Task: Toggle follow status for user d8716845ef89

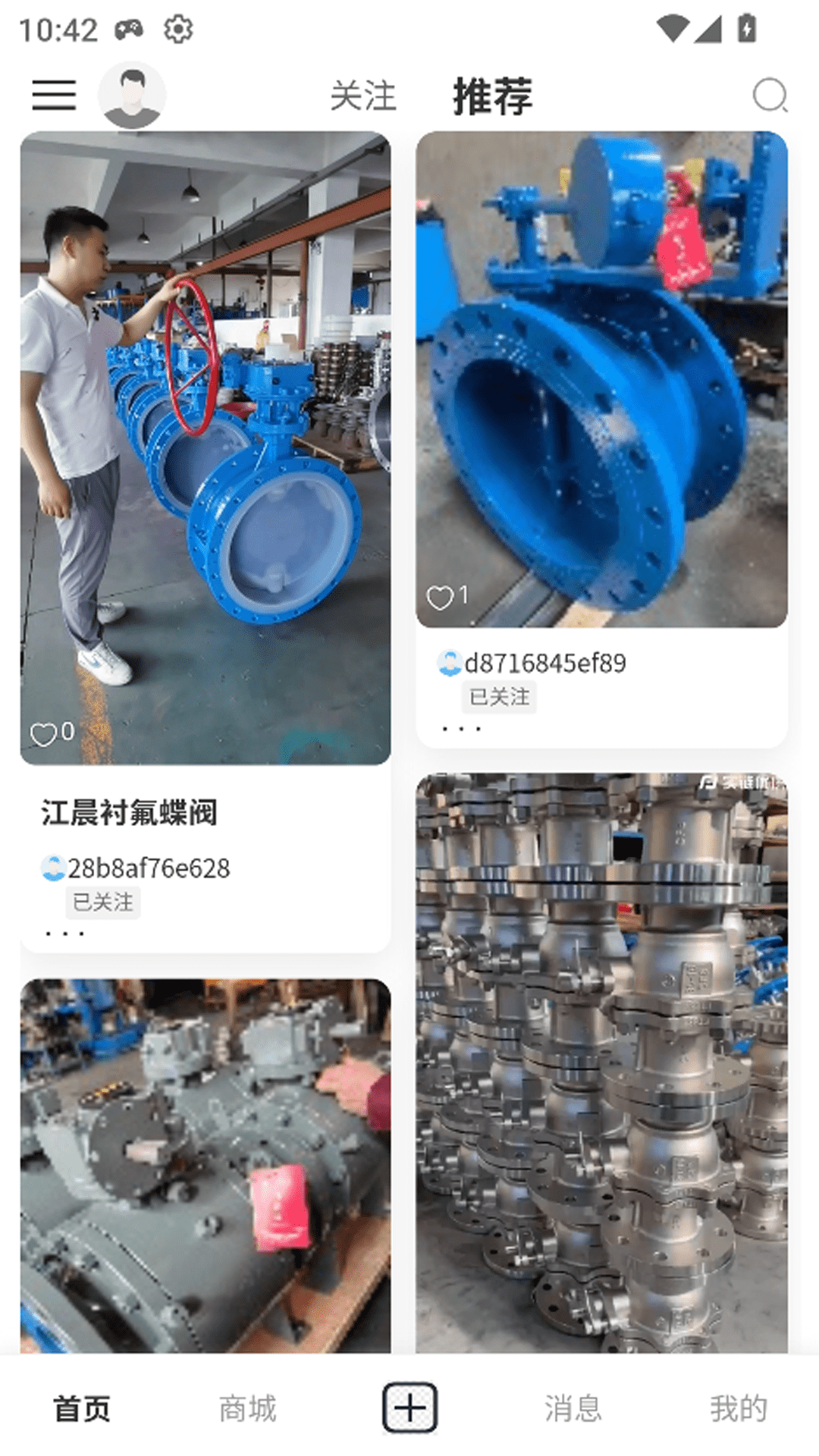Action: pos(500,697)
